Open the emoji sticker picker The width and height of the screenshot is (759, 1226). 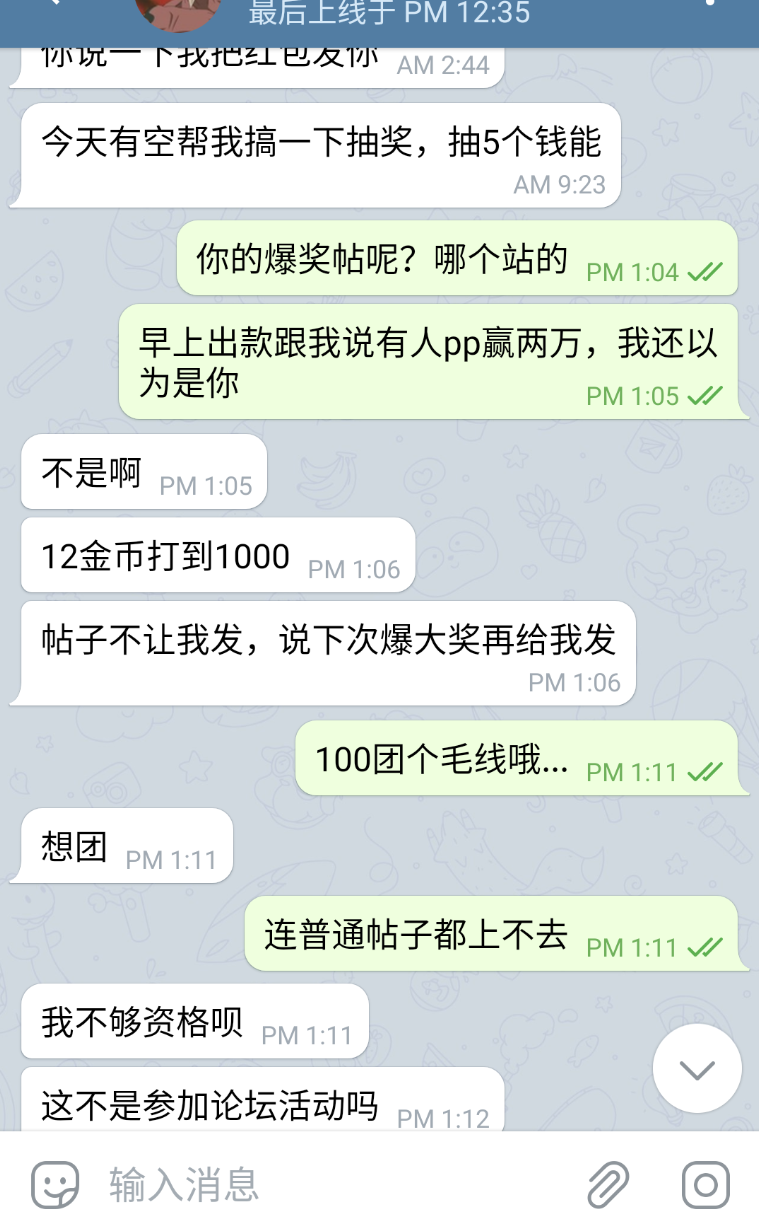[55, 1185]
